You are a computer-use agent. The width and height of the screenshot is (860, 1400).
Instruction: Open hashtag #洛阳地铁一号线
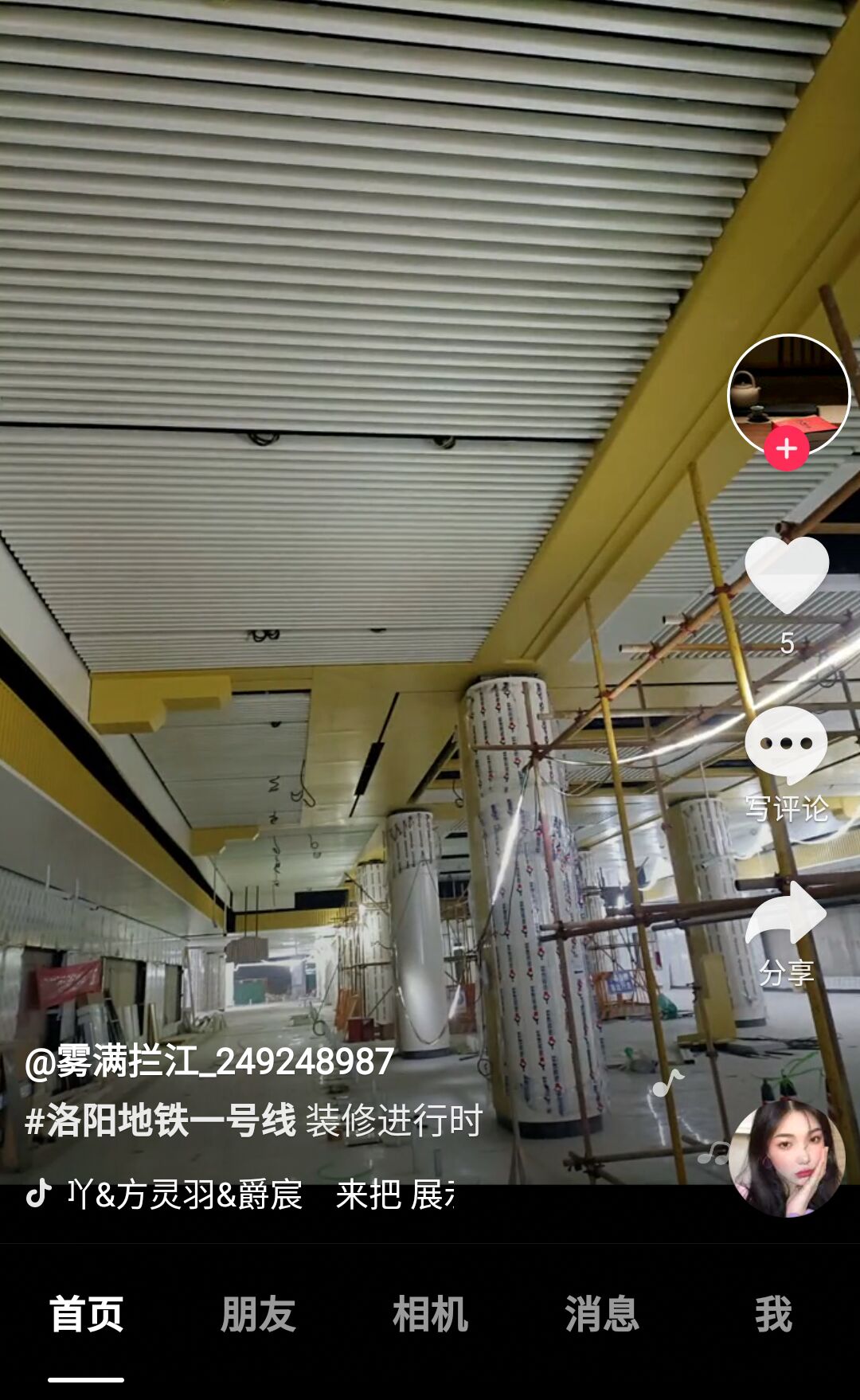tap(160, 1120)
